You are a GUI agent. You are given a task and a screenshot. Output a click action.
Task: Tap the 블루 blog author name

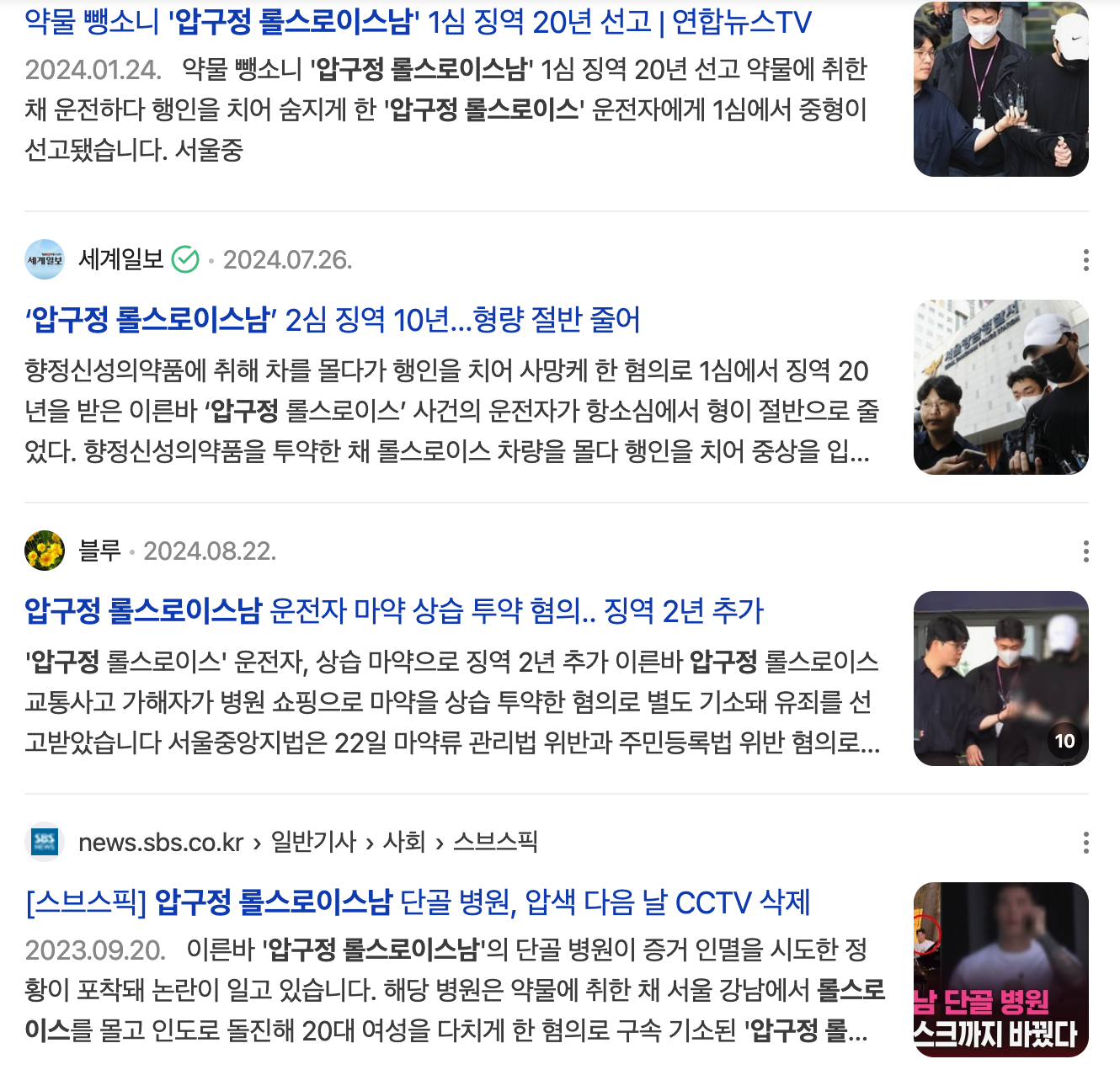coord(99,551)
